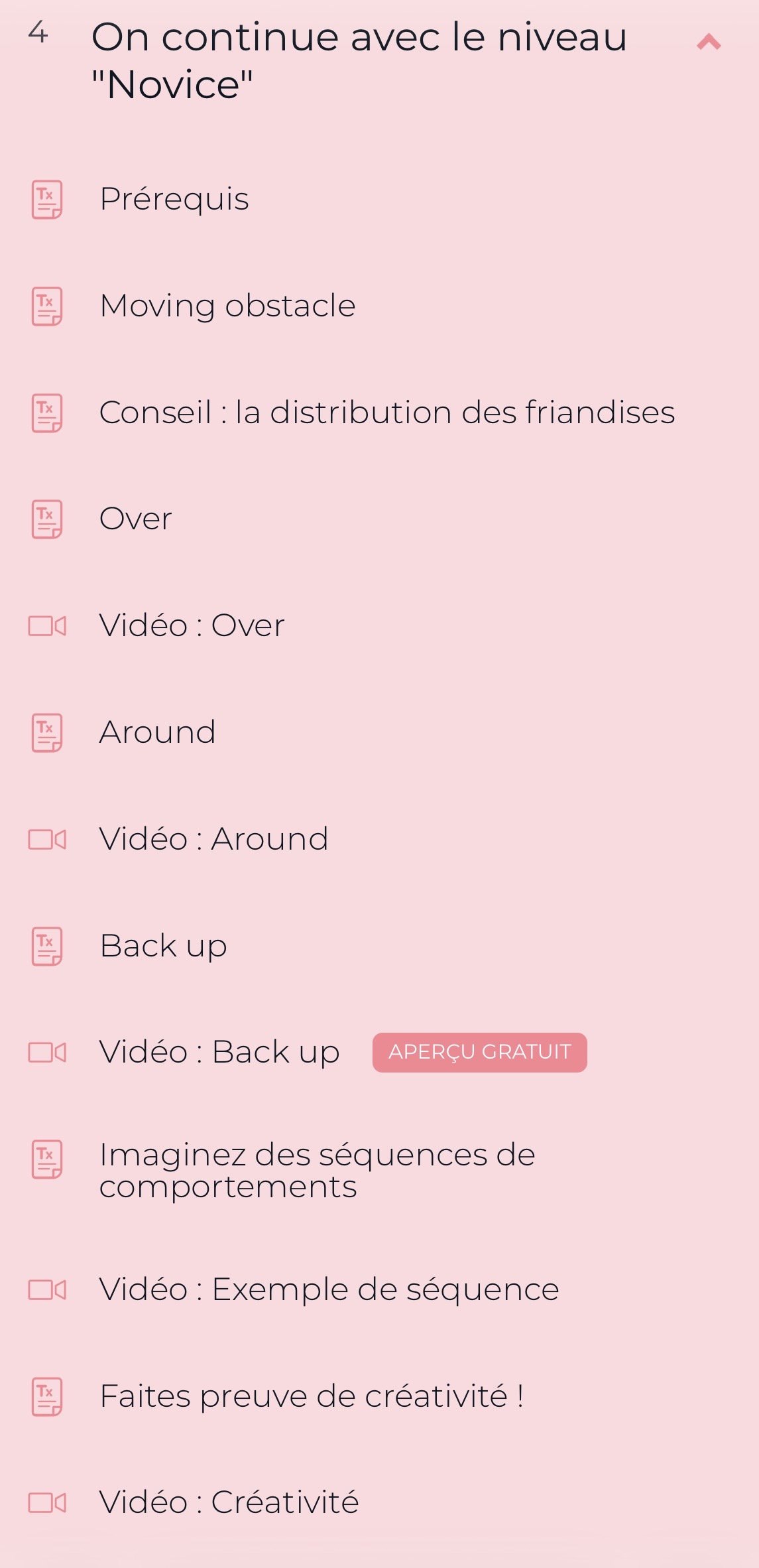Select the document icon beside Around
The image size is (759, 1568).
pos(46,732)
